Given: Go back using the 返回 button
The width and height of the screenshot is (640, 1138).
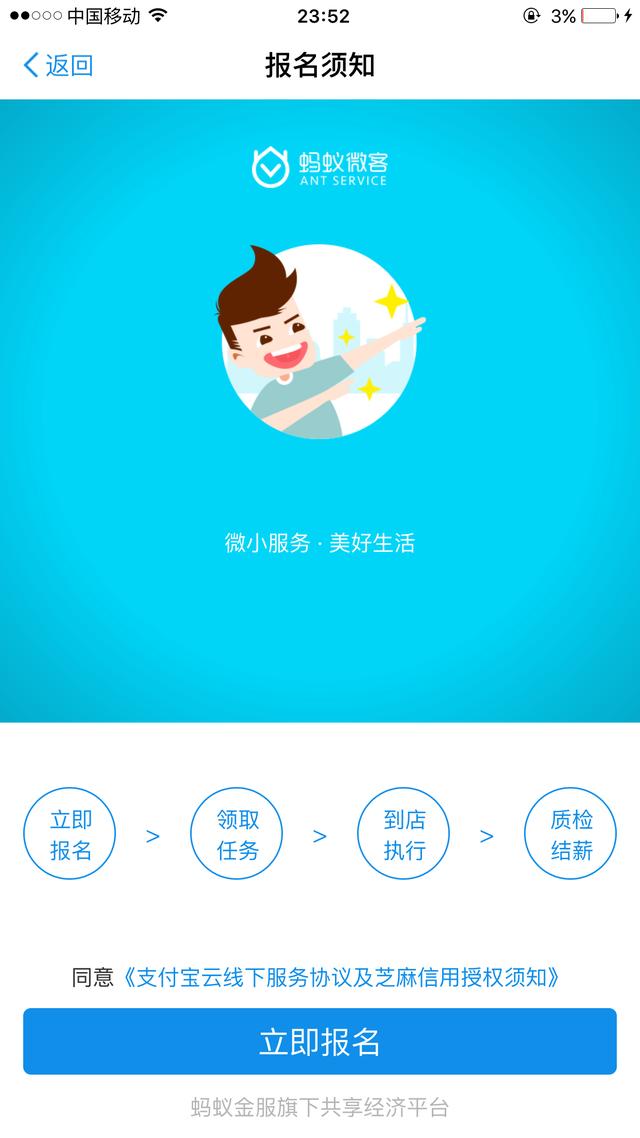Looking at the screenshot, I should pyautogui.click(x=58, y=66).
